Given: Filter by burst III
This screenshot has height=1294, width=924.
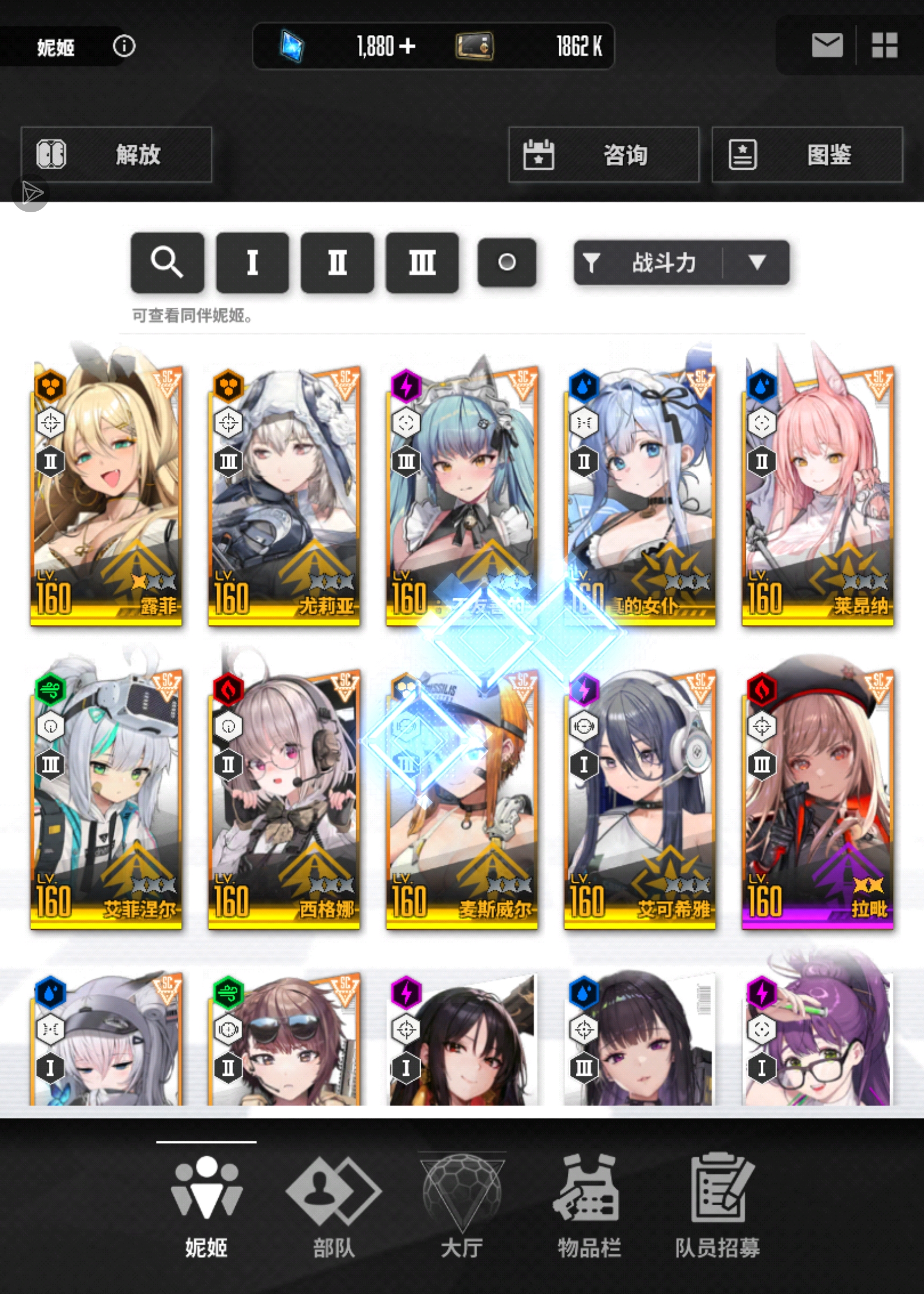Looking at the screenshot, I should 422,262.
